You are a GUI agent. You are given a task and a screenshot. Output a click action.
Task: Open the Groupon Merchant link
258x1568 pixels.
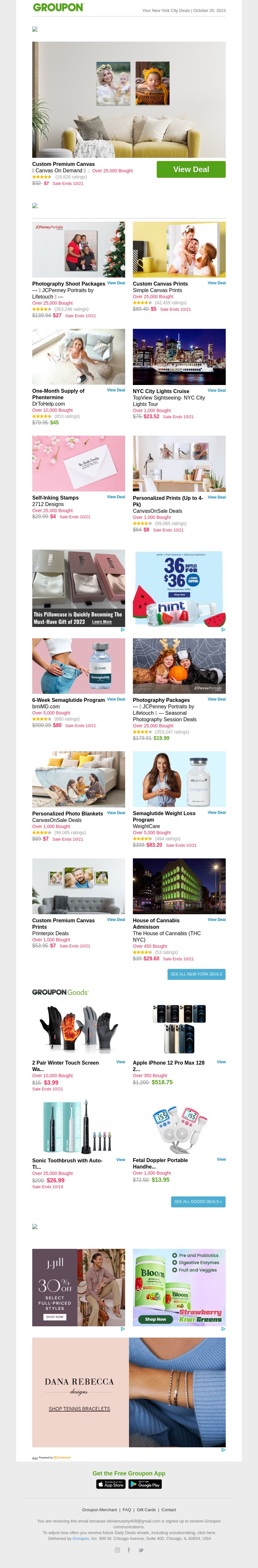click(x=99, y=1510)
